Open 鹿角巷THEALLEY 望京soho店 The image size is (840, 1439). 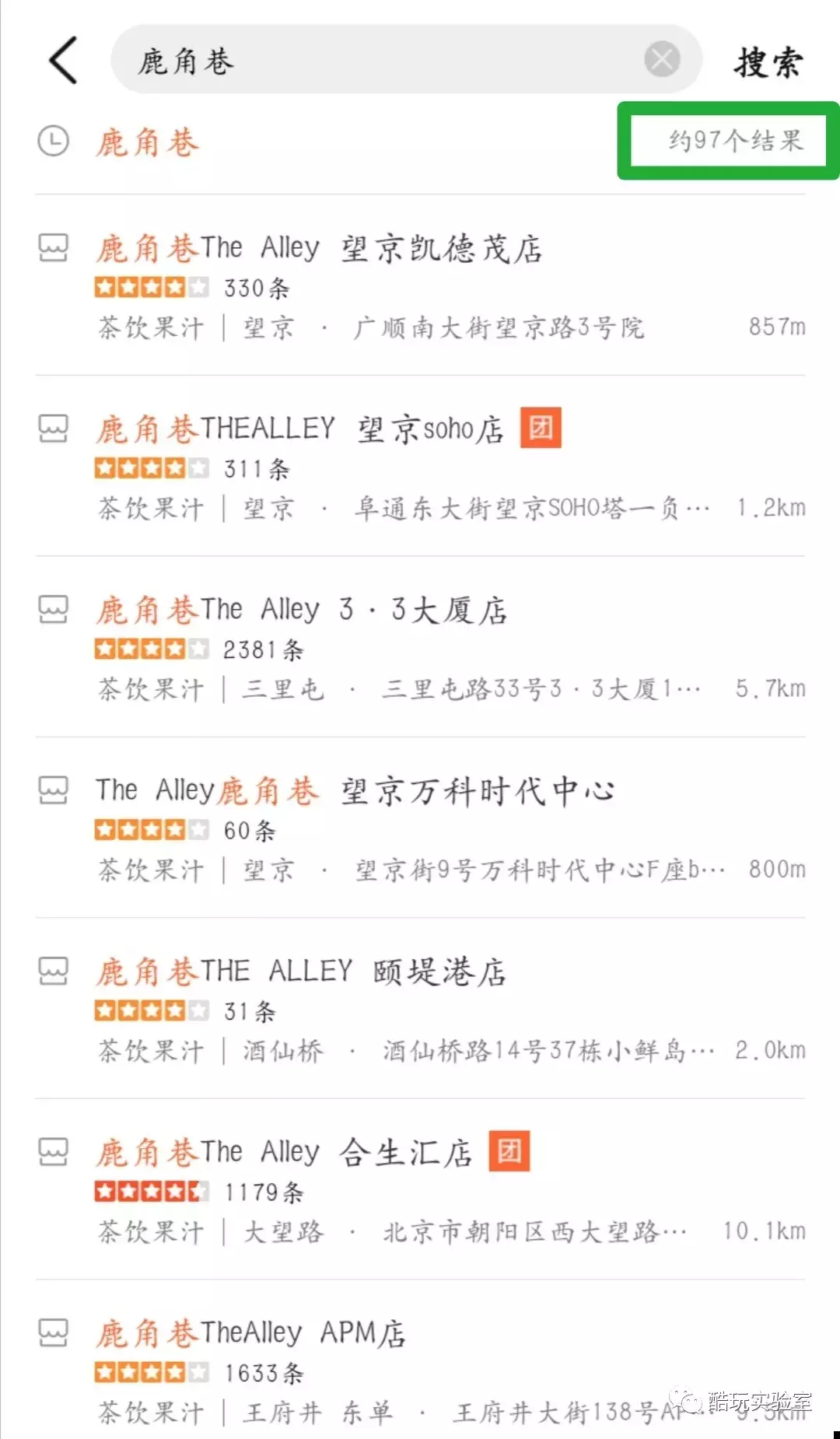(420, 466)
